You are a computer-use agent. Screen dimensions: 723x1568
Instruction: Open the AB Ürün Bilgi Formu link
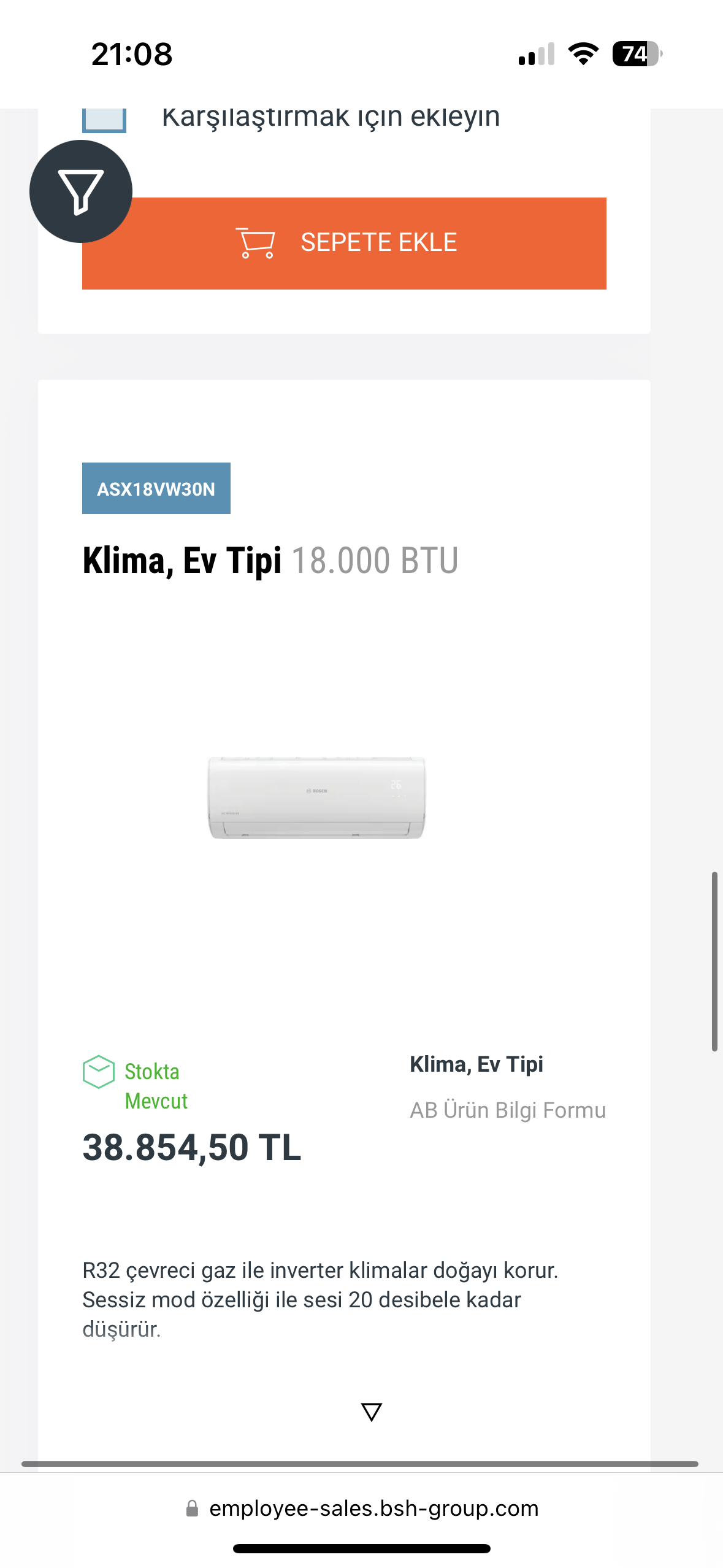pos(508,1110)
